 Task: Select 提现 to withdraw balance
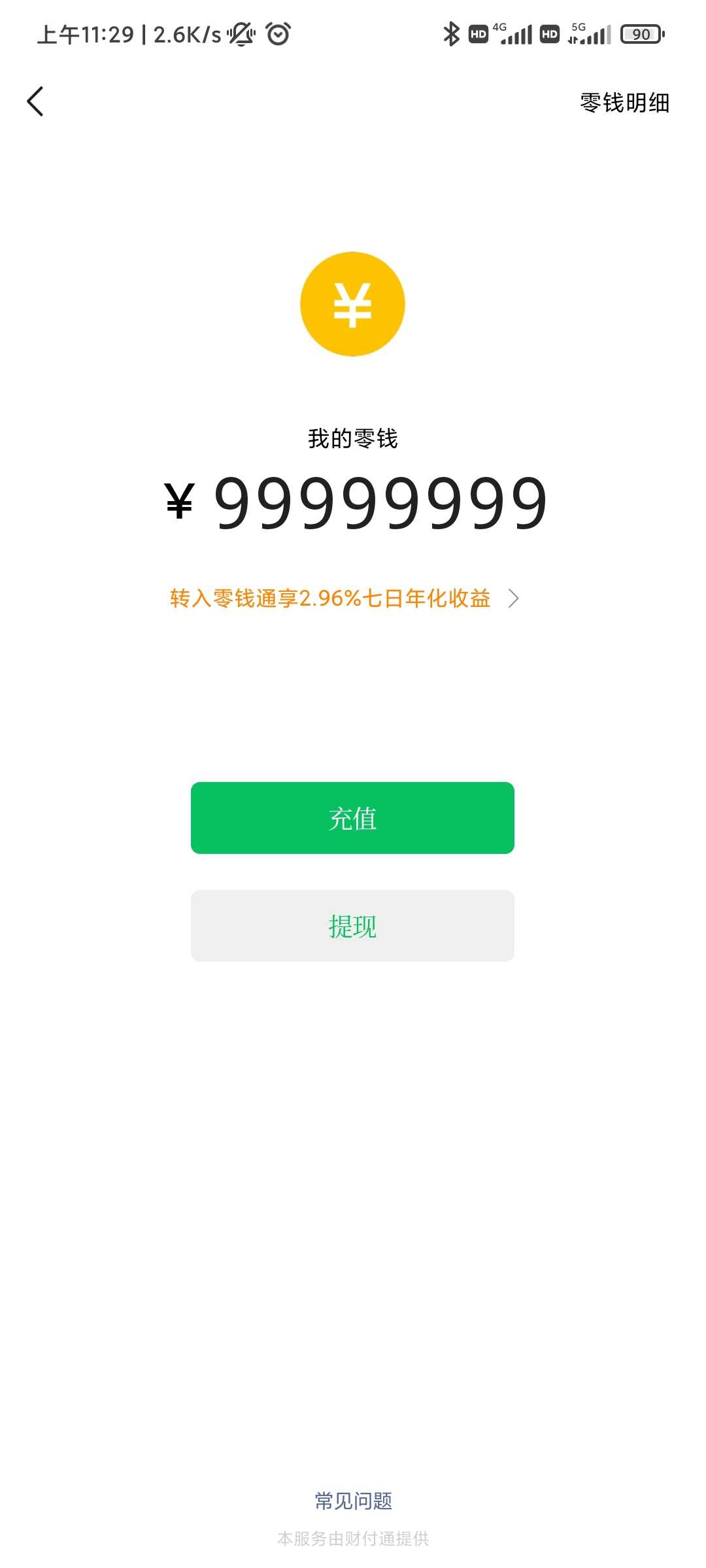352,926
